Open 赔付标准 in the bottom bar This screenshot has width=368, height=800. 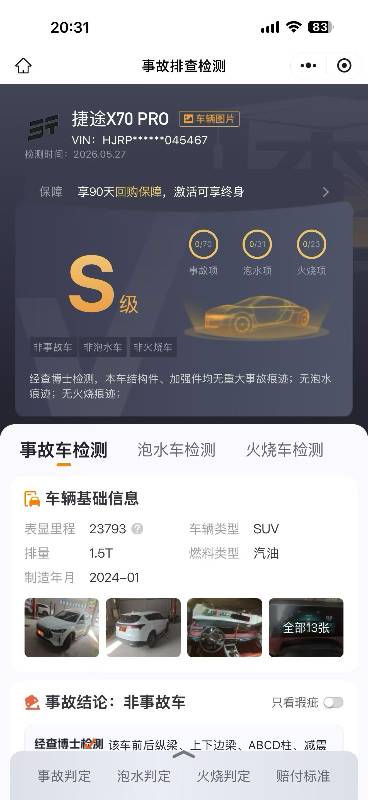tap(303, 776)
